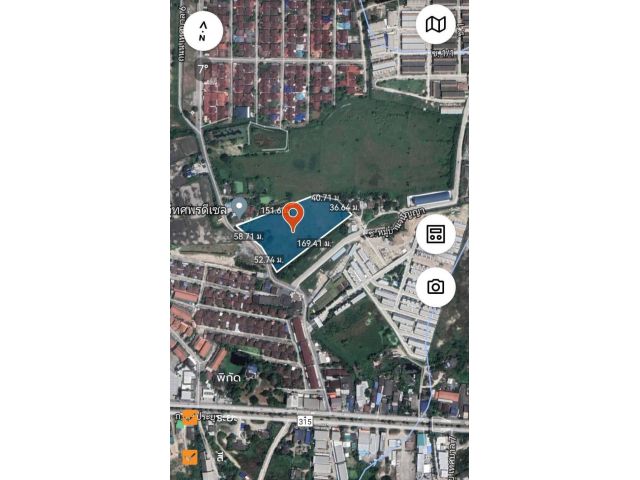This screenshot has width=640, height=480.
Task: Open the parcel details panel button
Action: (435, 234)
